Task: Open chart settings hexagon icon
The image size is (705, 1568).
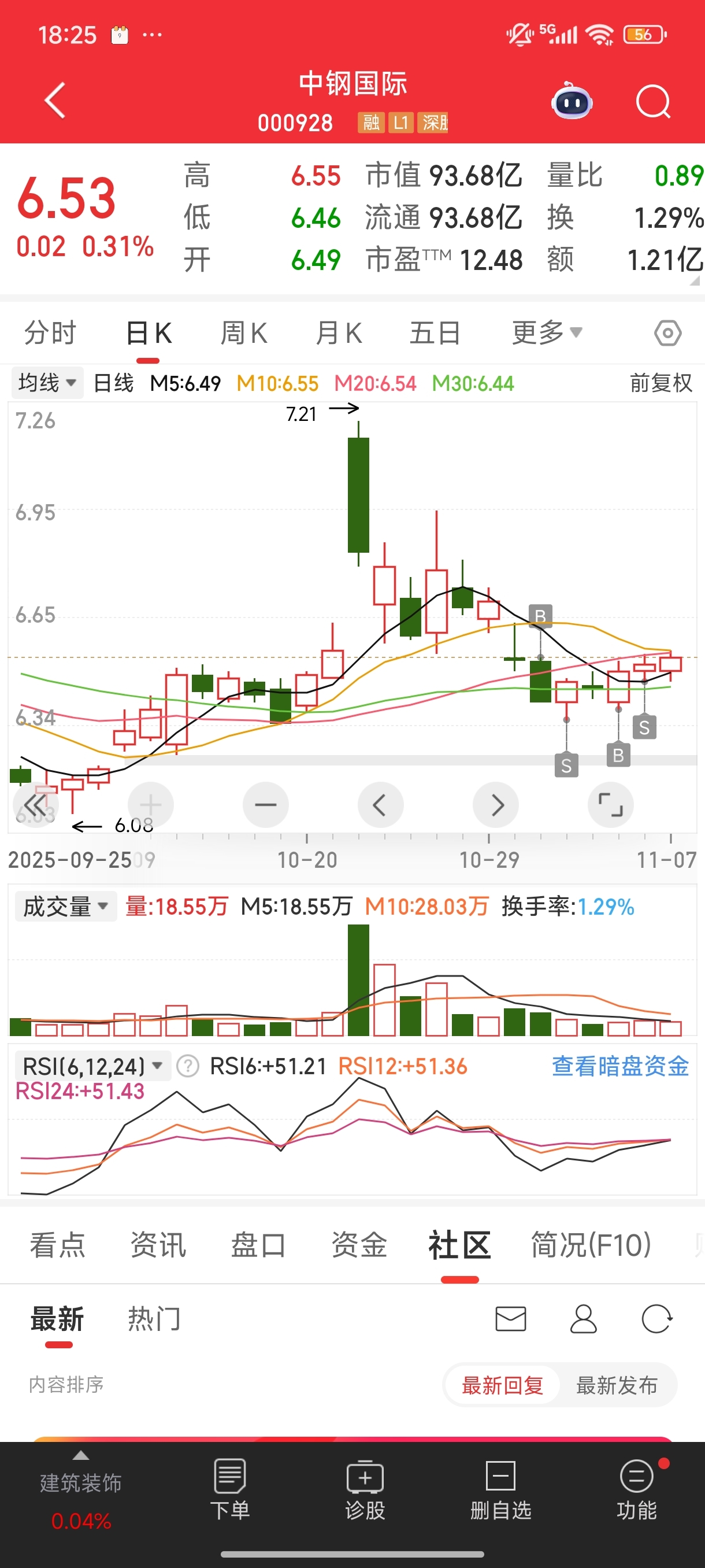Action: pos(667,333)
